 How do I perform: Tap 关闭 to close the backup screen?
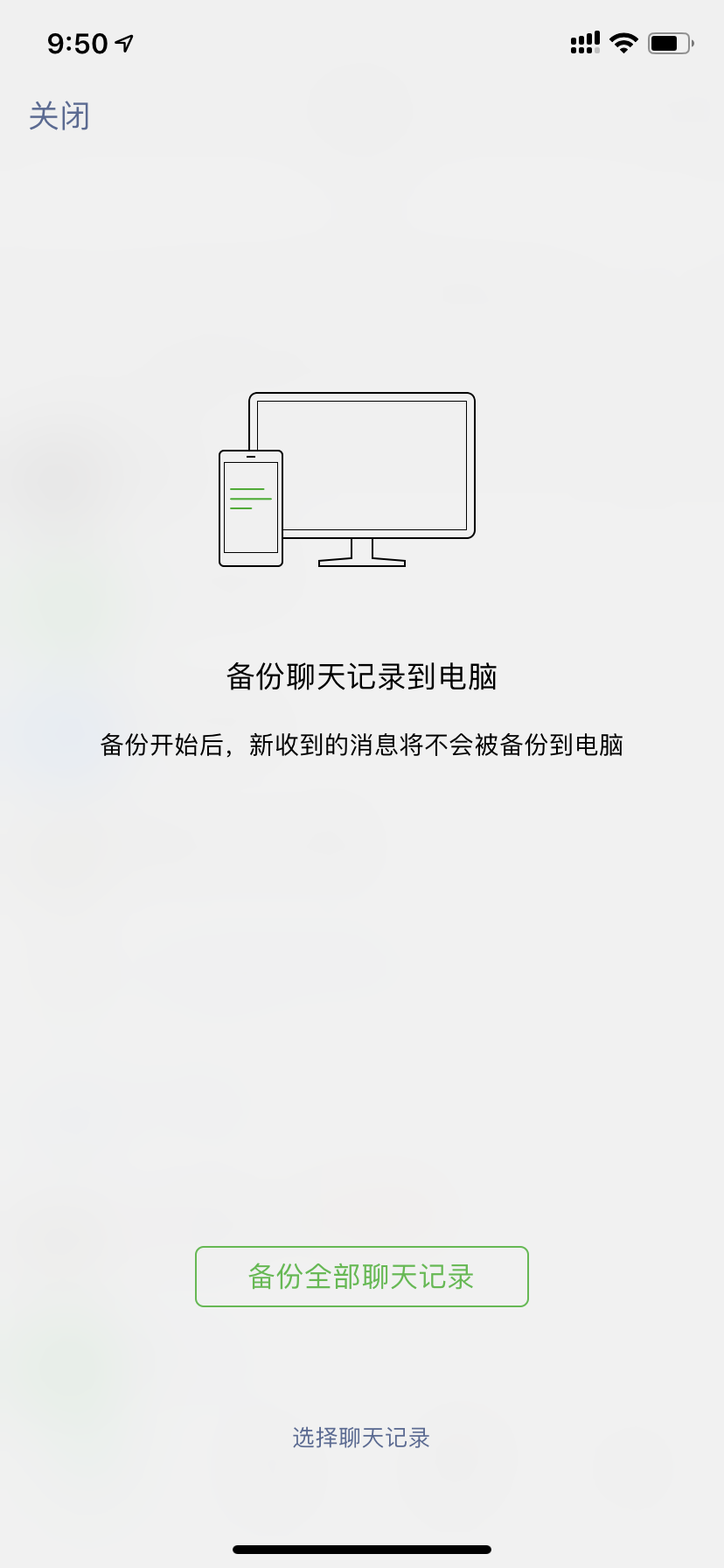point(59,116)
